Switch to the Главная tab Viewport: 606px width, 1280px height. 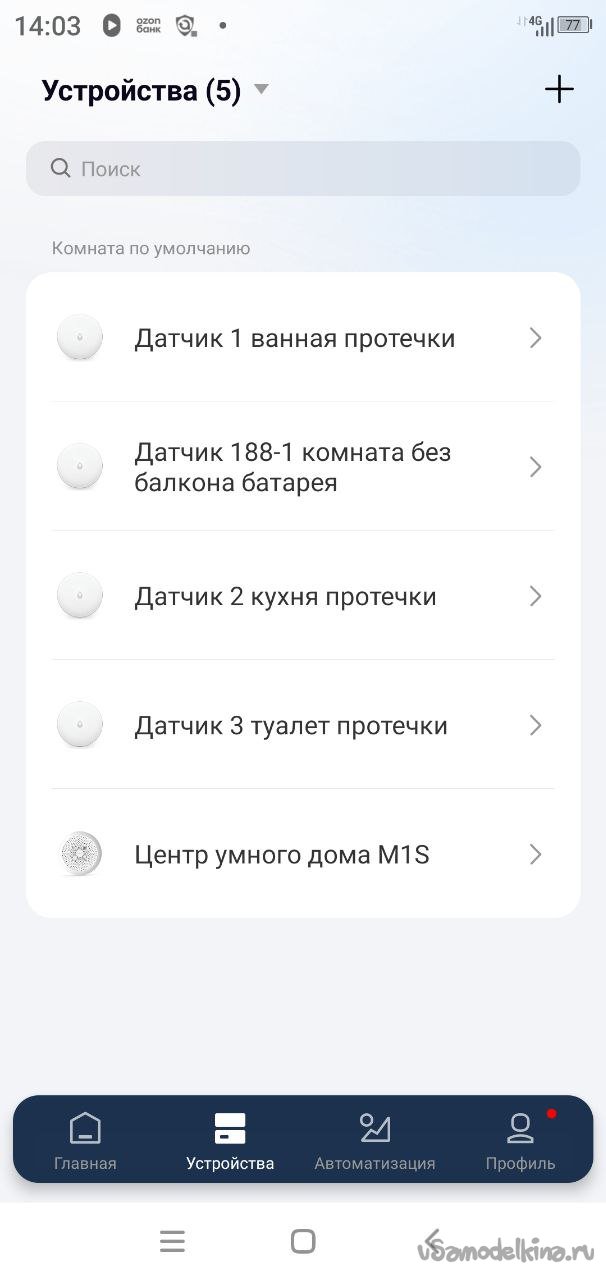(x=85, y=1141)
